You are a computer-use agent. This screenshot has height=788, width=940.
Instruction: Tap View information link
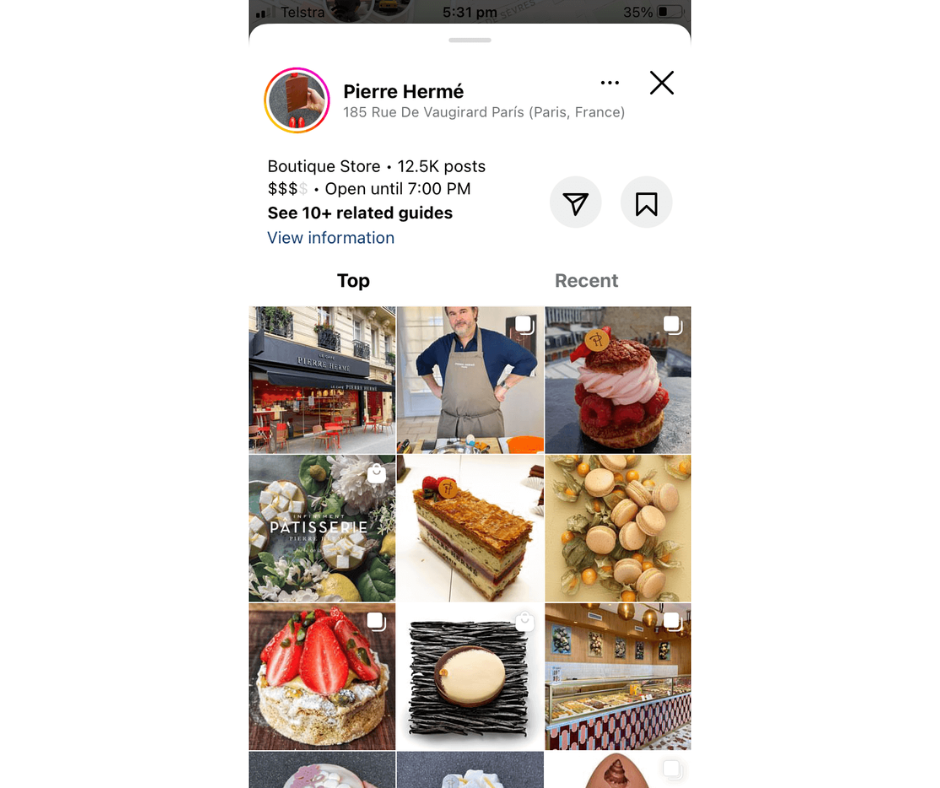click(330, 238)
